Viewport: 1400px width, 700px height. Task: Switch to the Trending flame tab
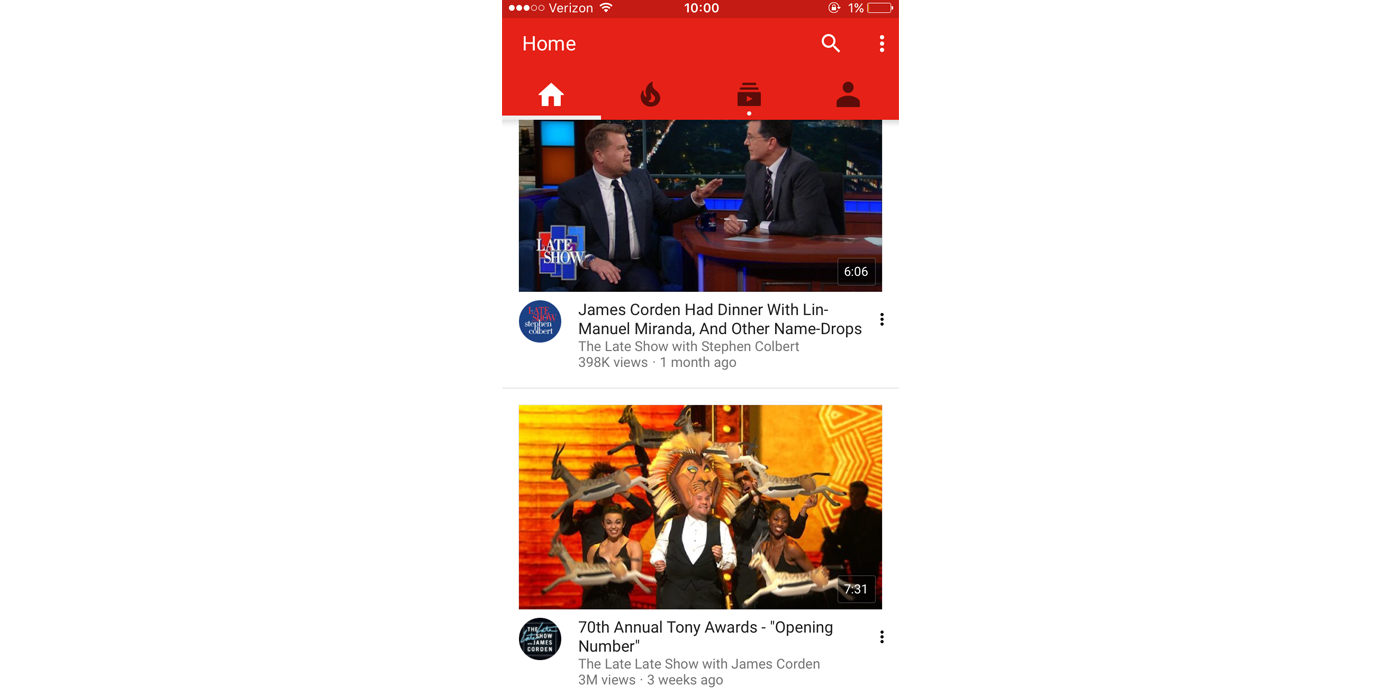pyautogui.click(x=650, y=95)
